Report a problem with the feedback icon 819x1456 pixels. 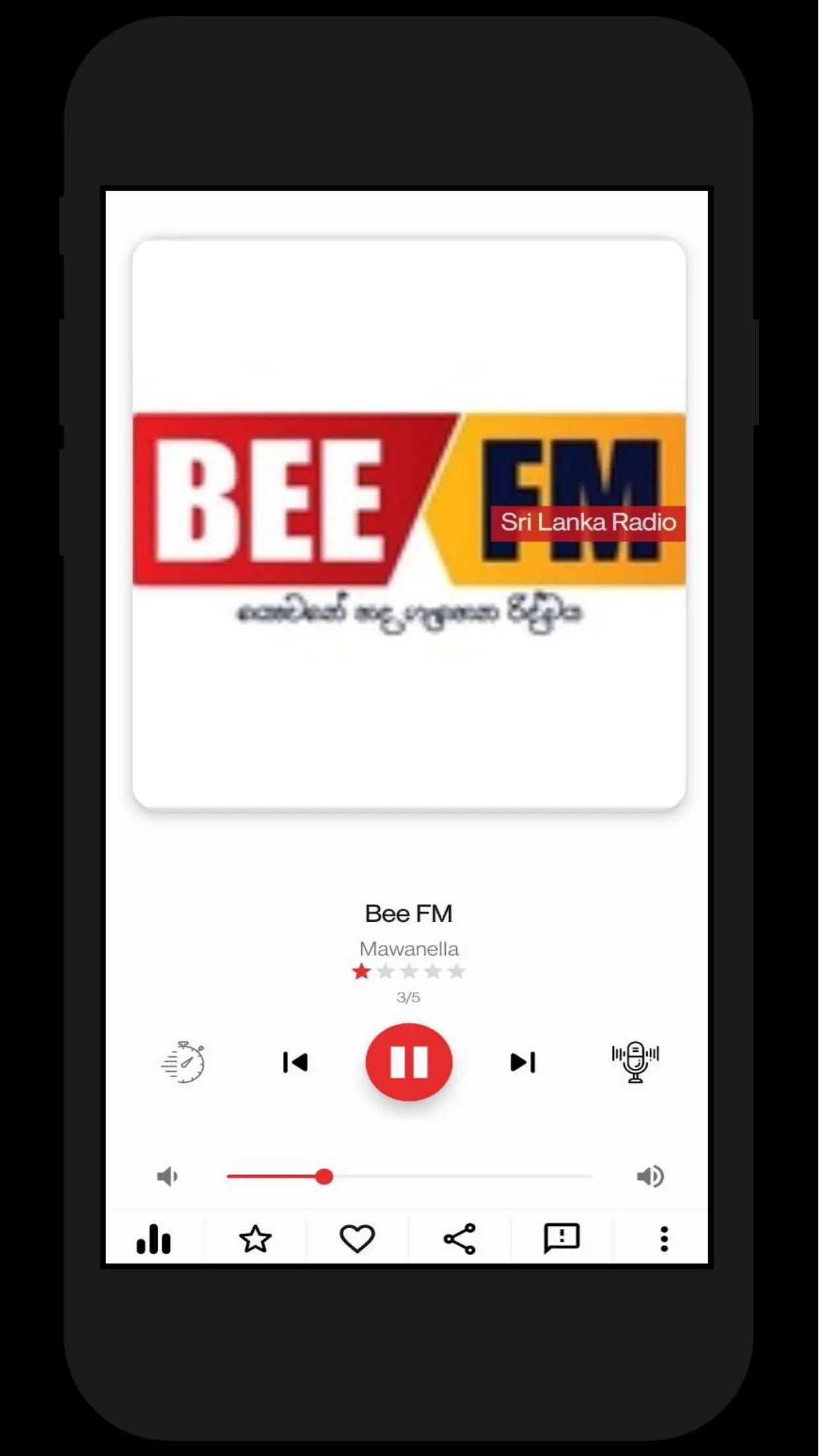point(562,1238)
